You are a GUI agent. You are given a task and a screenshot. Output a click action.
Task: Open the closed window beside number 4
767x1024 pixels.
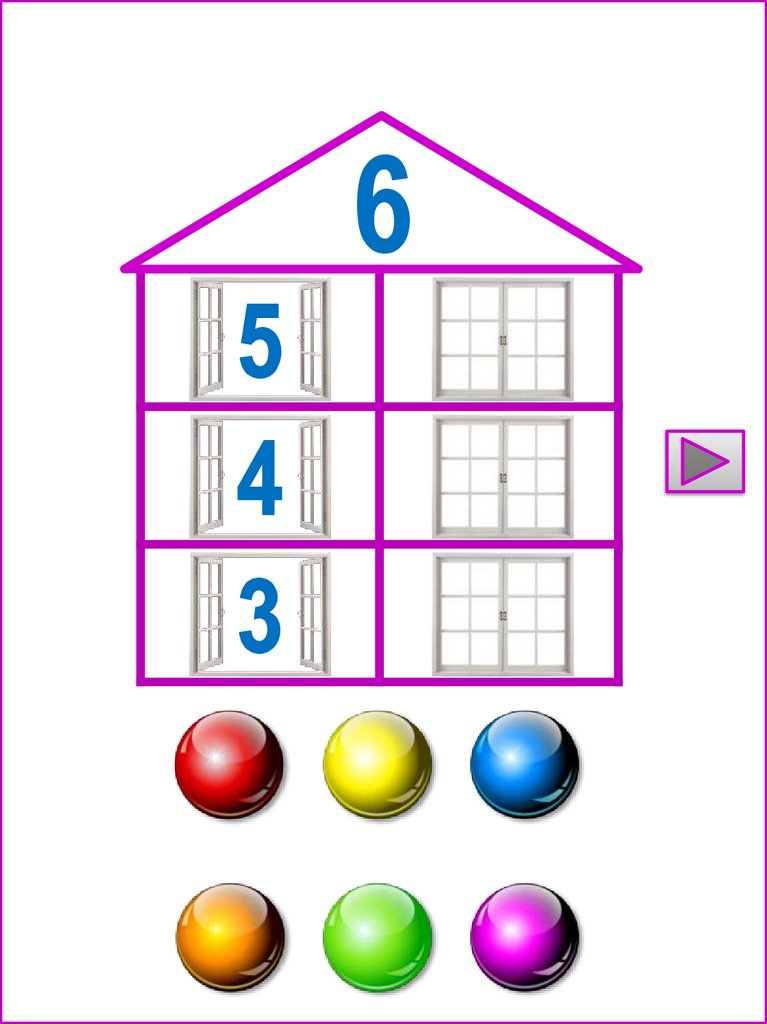point(503,477)
